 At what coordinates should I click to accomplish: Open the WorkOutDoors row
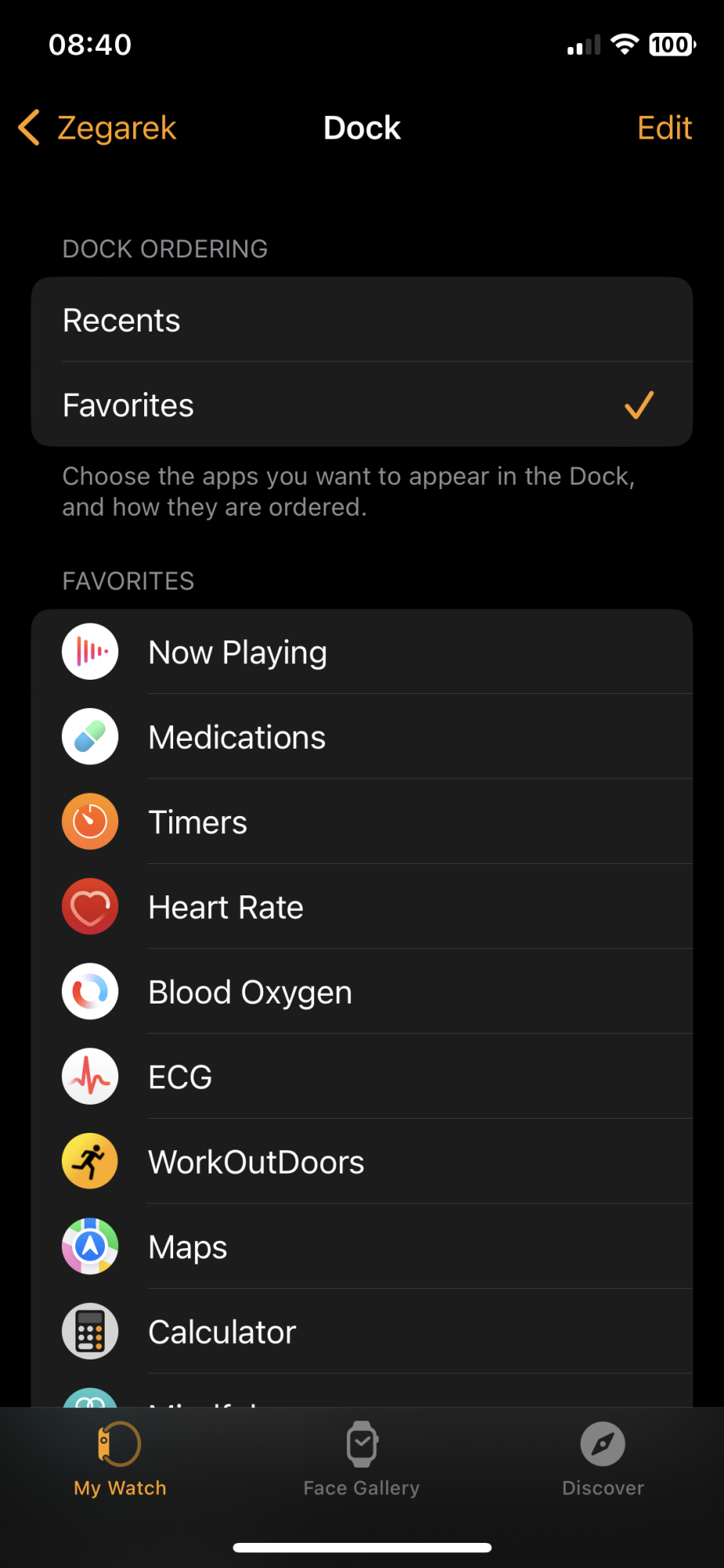pyautogui.click(x=361, y=1162)
